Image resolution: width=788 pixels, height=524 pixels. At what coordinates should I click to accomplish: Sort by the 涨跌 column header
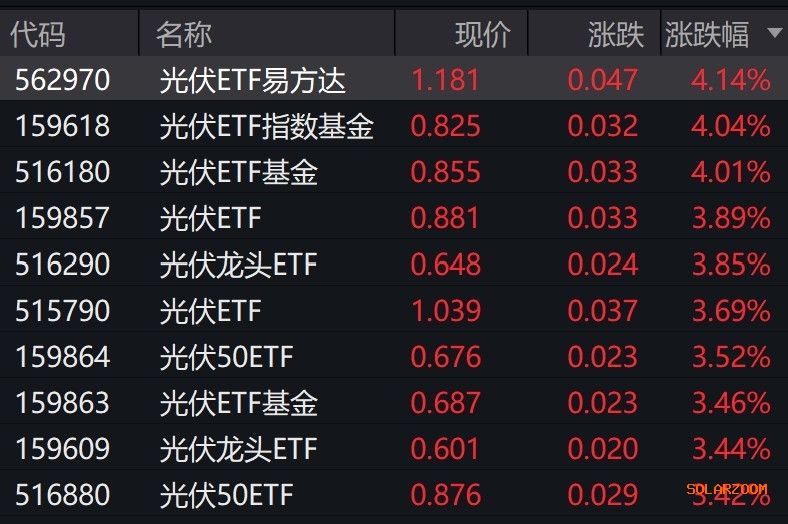(616, 34)
